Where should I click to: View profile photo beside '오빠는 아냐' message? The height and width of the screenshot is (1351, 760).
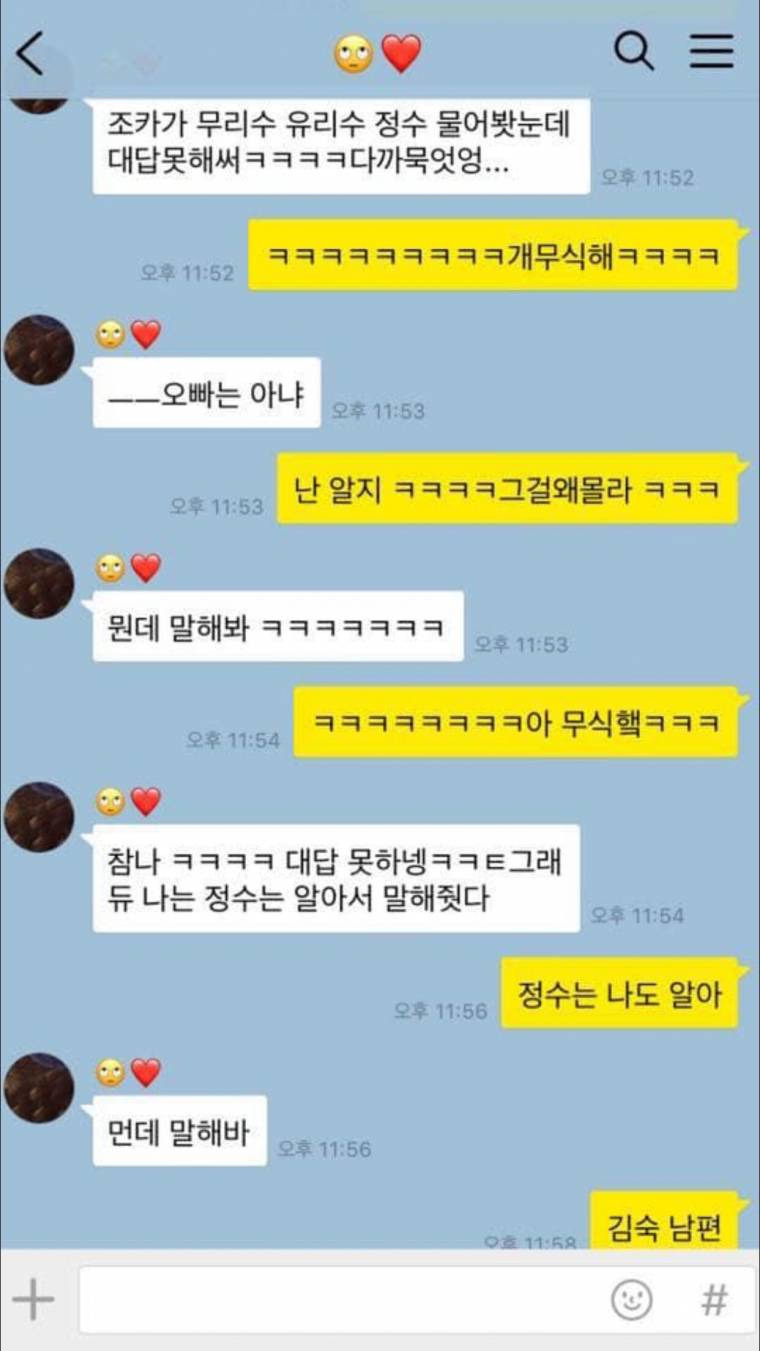(x=39, y=350)
